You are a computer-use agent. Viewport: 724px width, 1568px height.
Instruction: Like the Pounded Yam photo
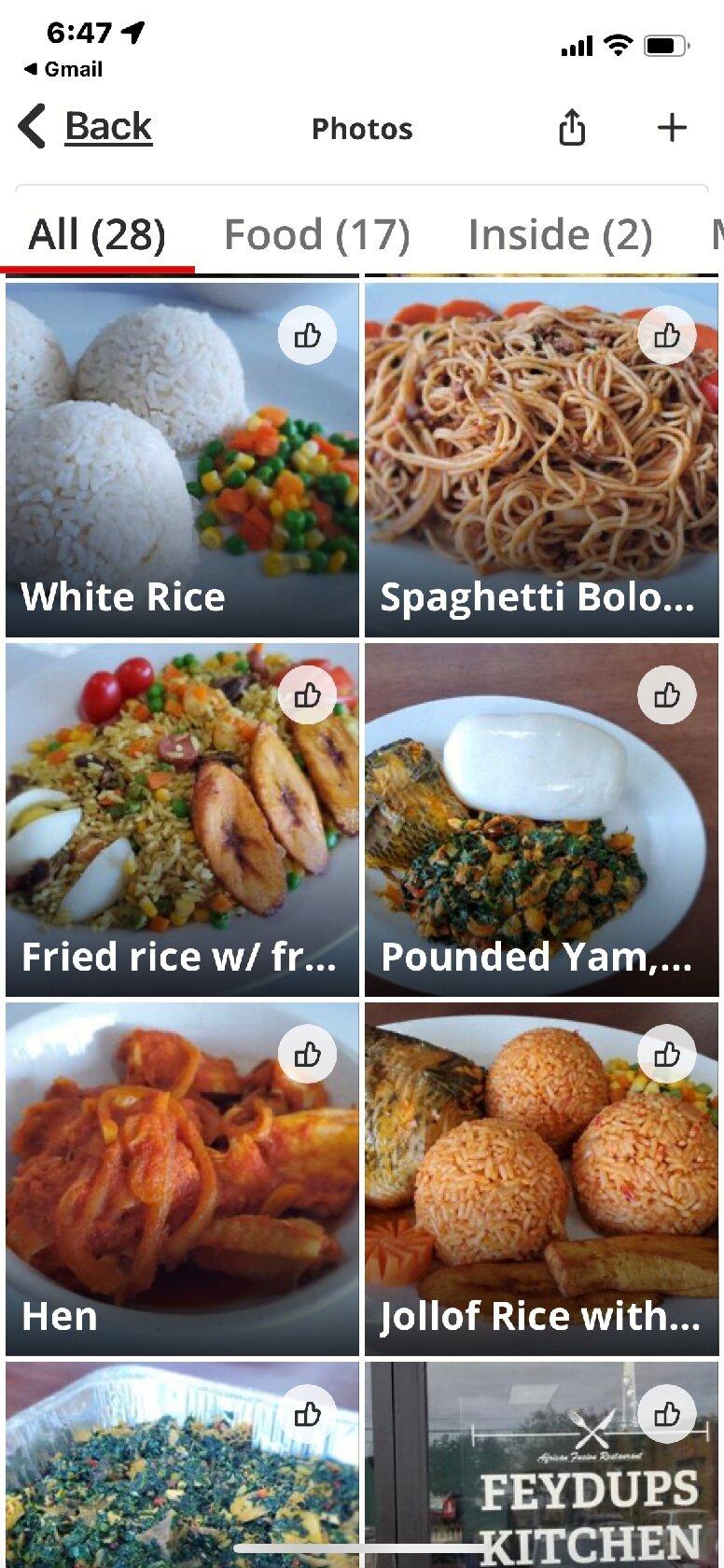(x=666, y=695)
